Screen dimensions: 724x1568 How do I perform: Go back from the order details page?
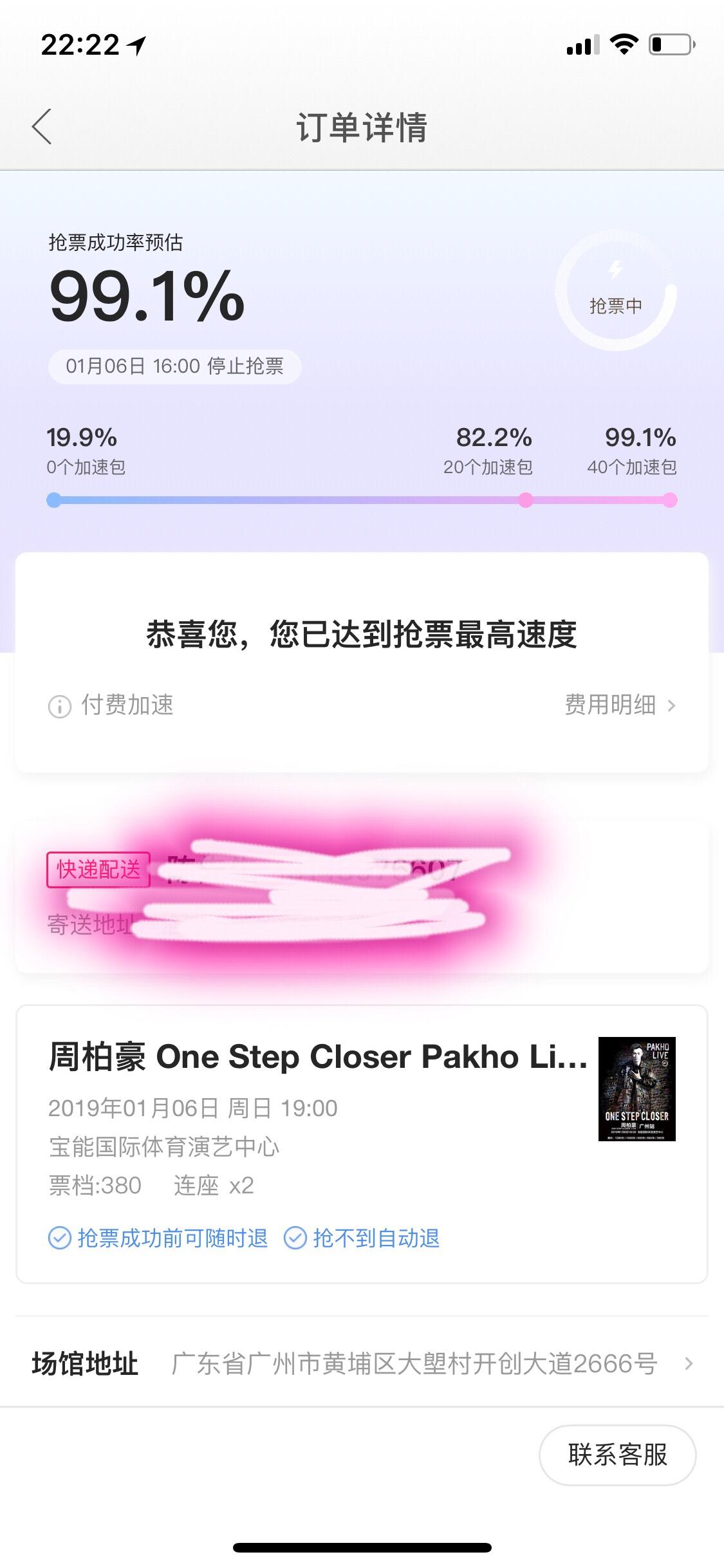pyautogui.click(x=42, y=126)
